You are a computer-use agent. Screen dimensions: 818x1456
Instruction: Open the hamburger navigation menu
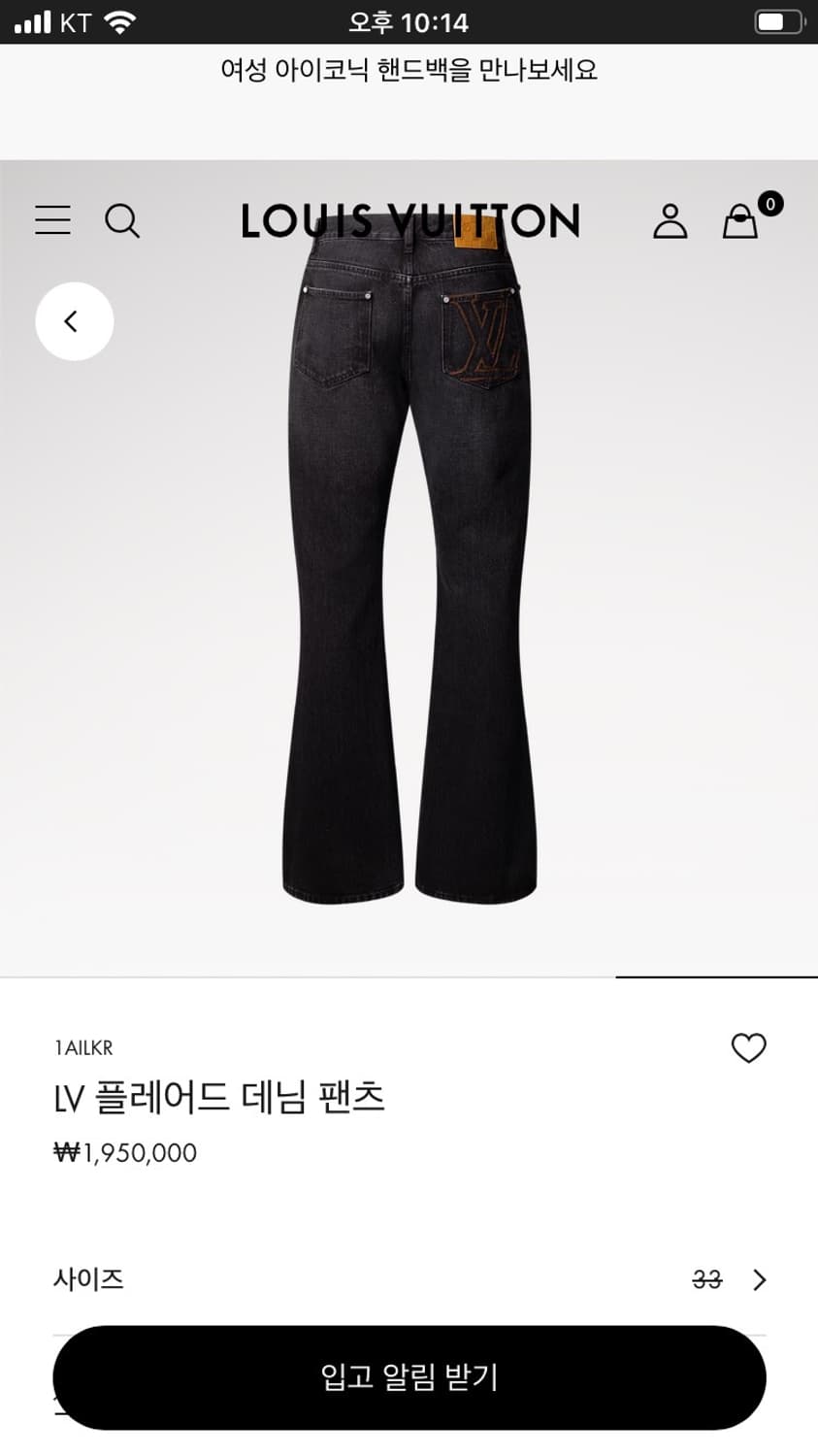coord(52,220)
